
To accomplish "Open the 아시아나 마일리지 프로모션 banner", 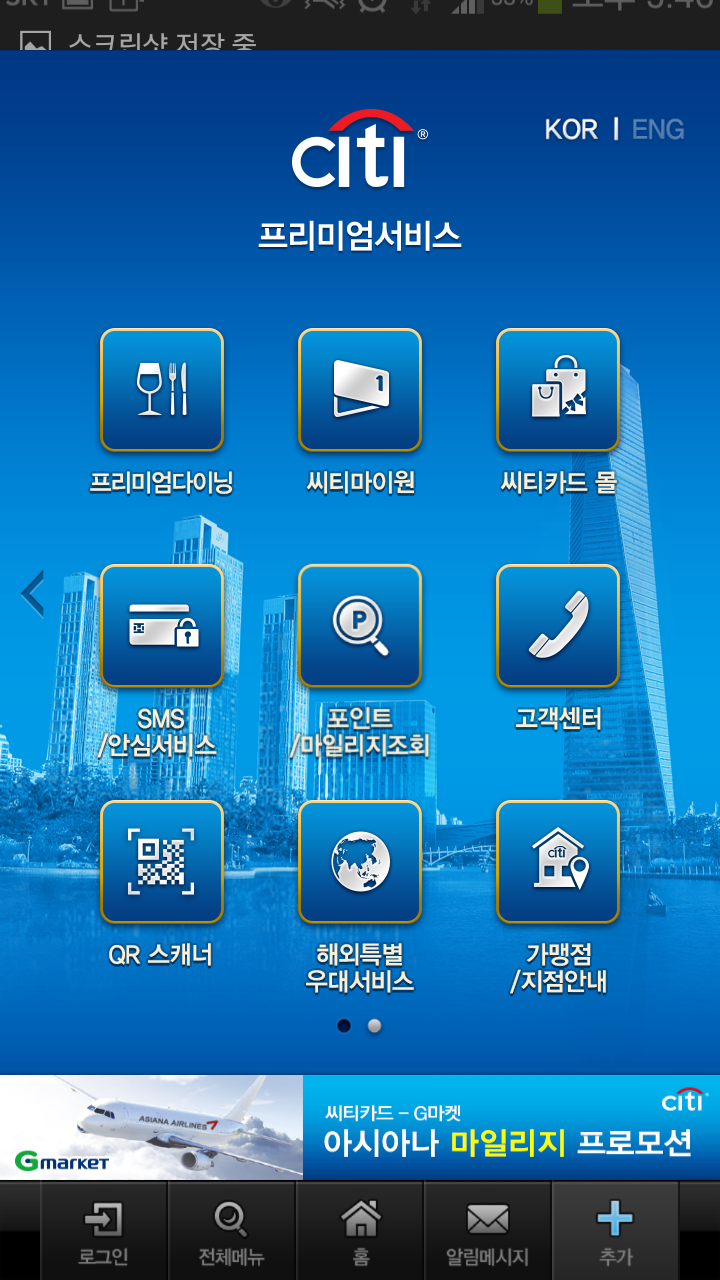I will pyautogui.click(x=360, y=1128).
